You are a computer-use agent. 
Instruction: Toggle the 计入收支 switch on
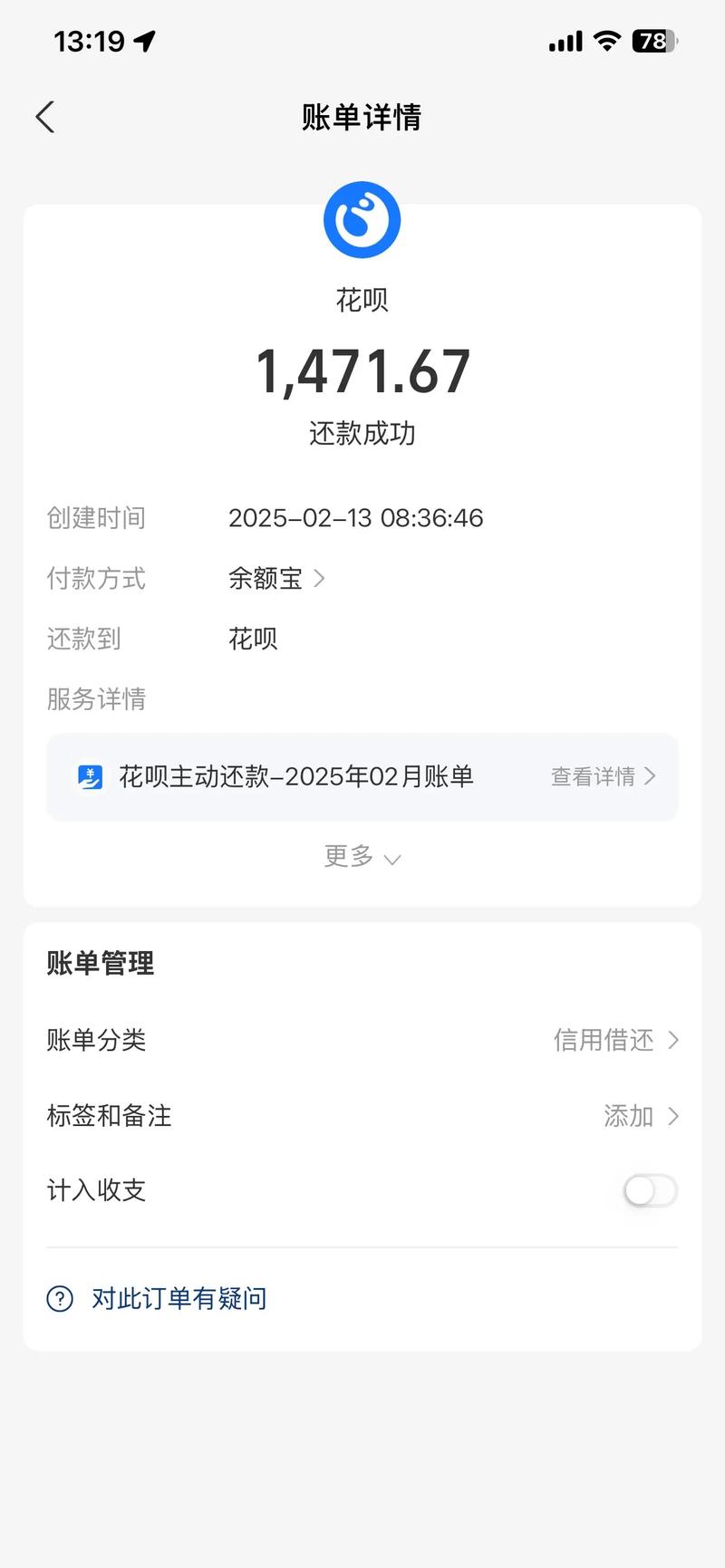[649, 1190]
